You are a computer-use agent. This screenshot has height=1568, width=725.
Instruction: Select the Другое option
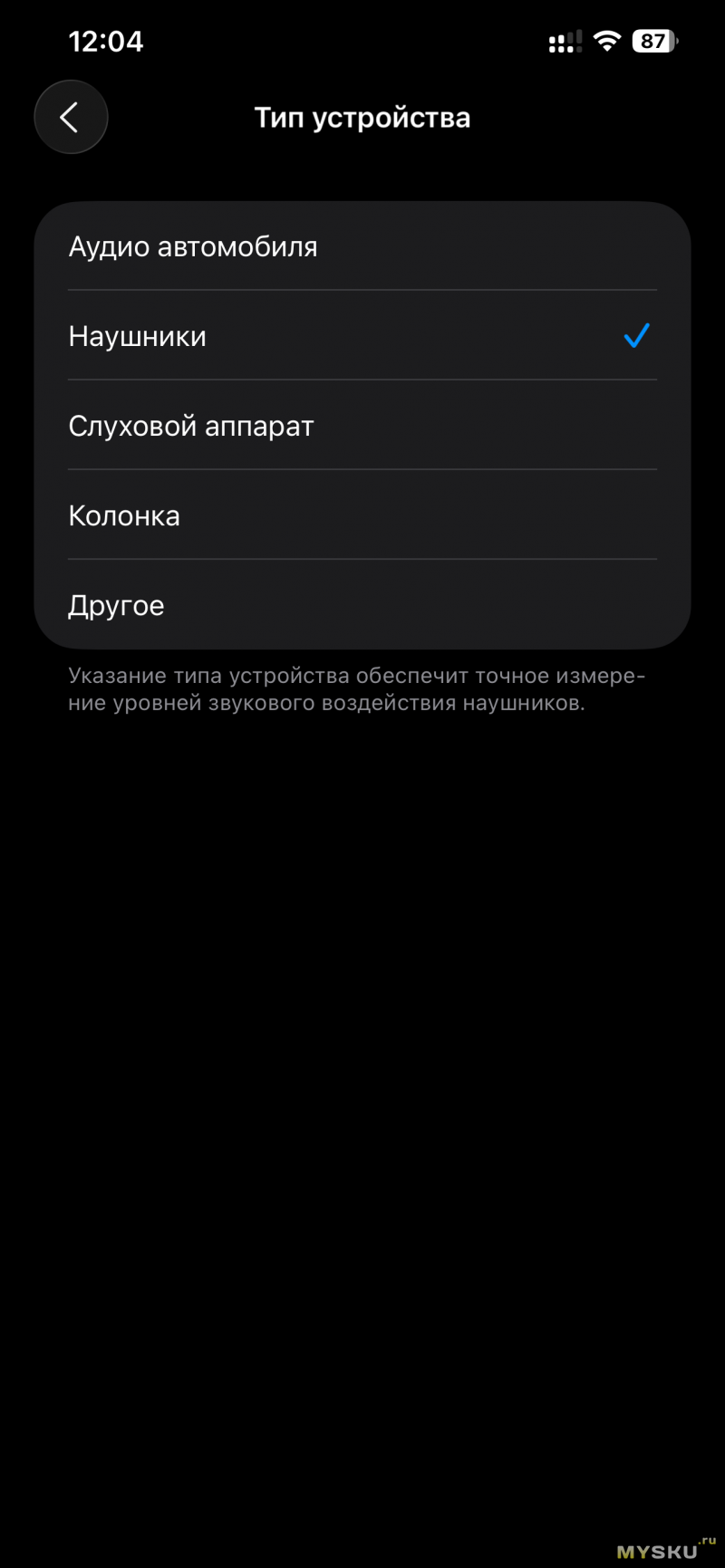362,605
